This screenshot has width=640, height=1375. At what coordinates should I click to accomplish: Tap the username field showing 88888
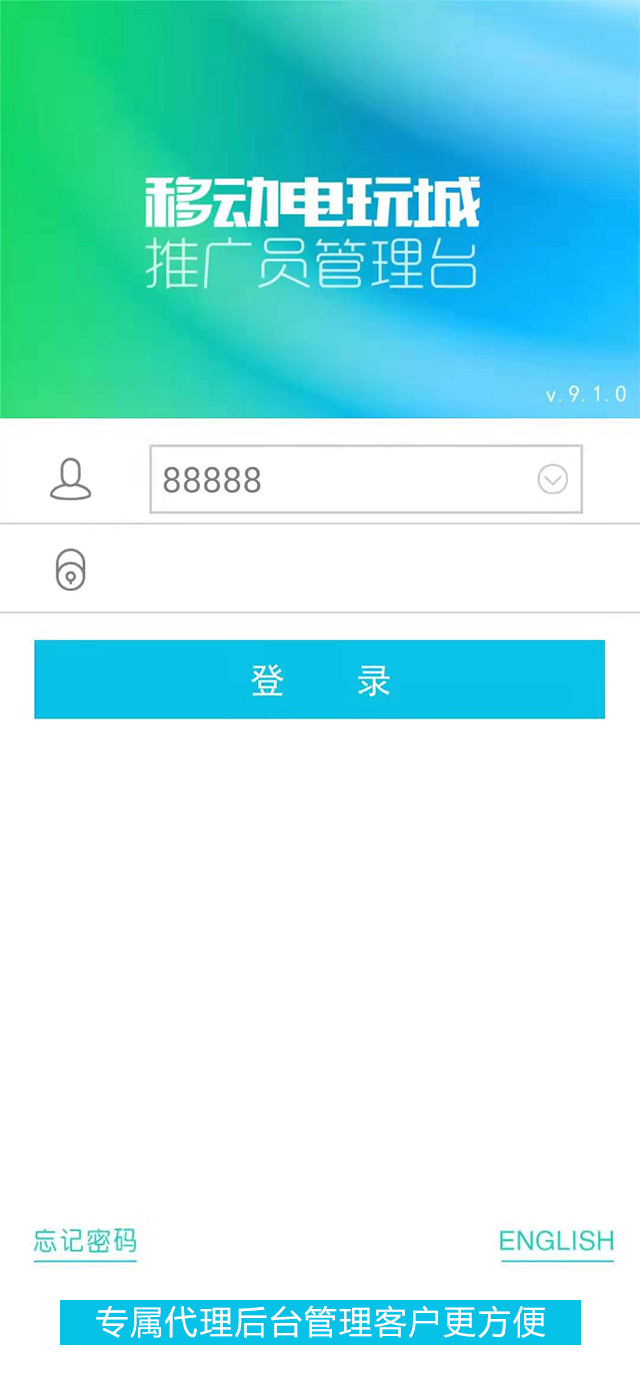[x=366, y=480]
